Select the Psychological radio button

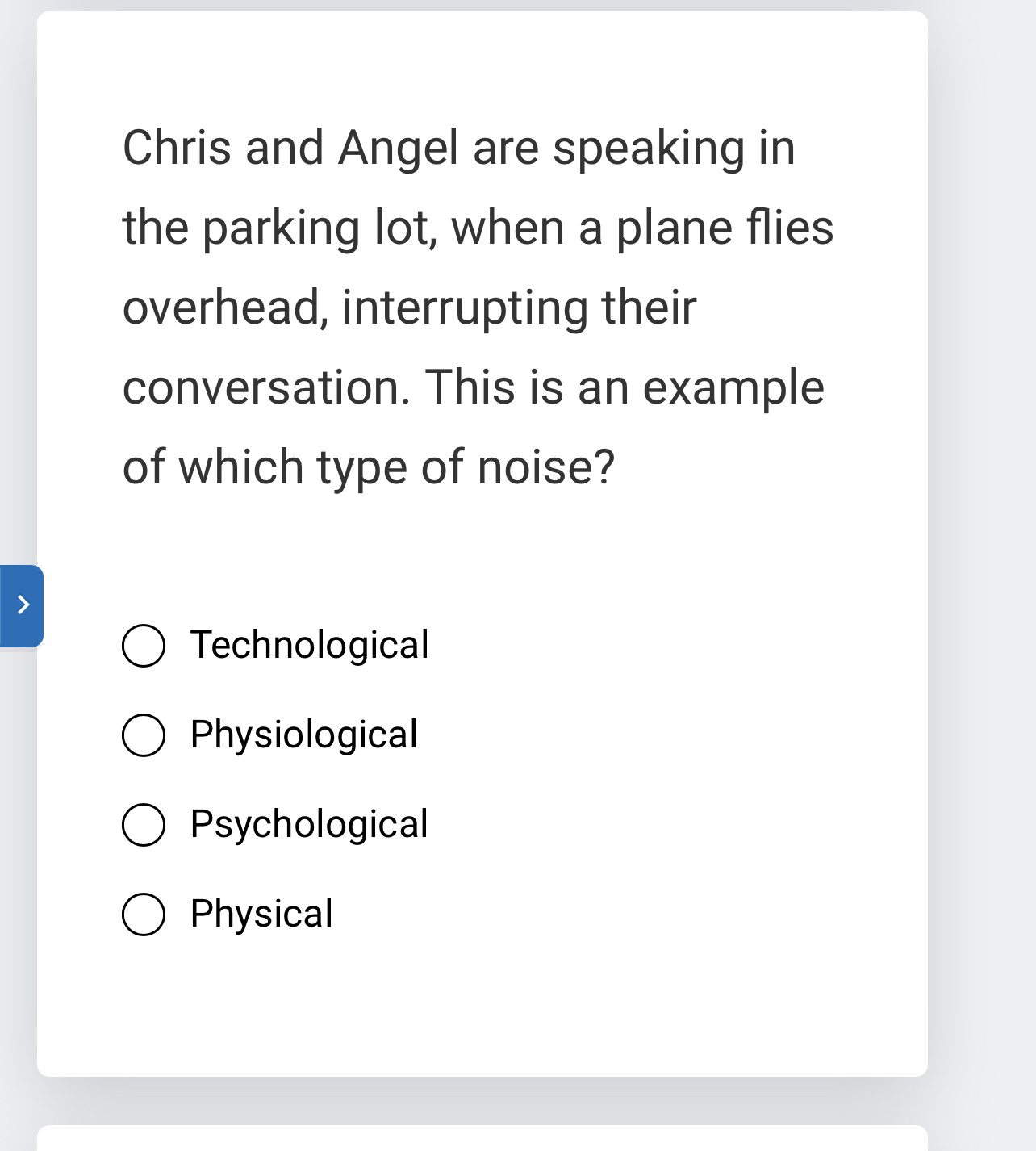coord(144,825)
